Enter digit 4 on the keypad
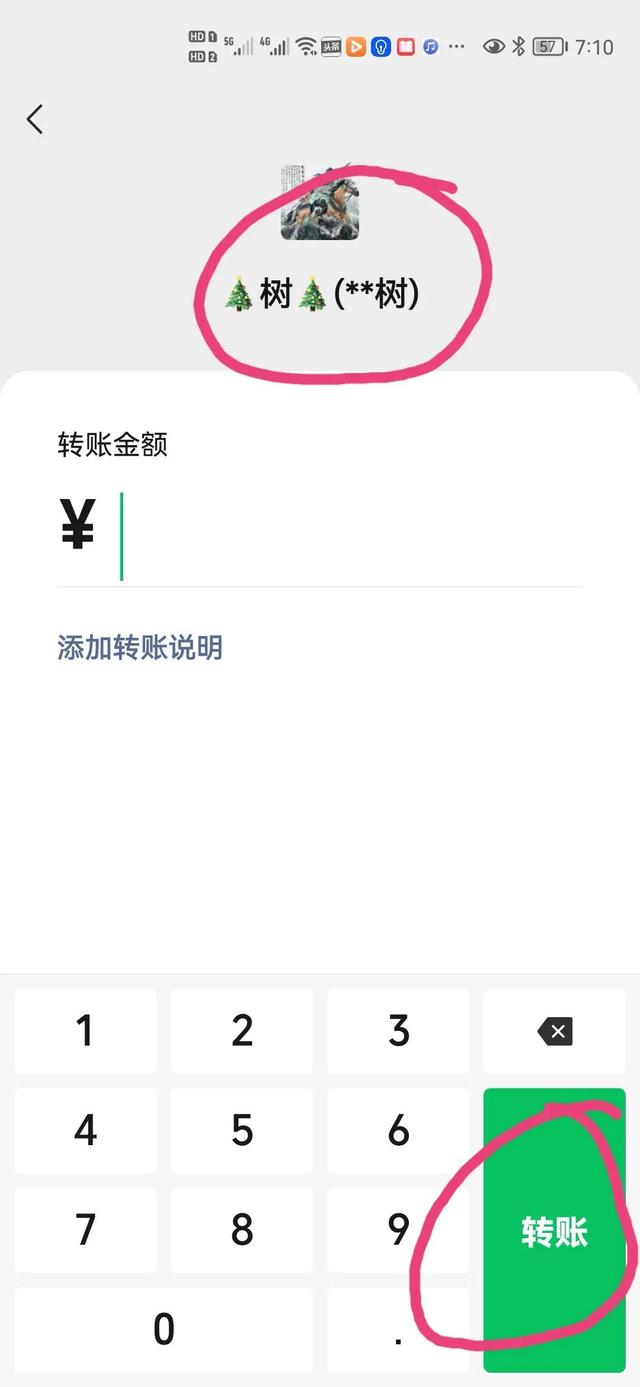Viewport: 640px width, 1387px height. point(85,1131)
